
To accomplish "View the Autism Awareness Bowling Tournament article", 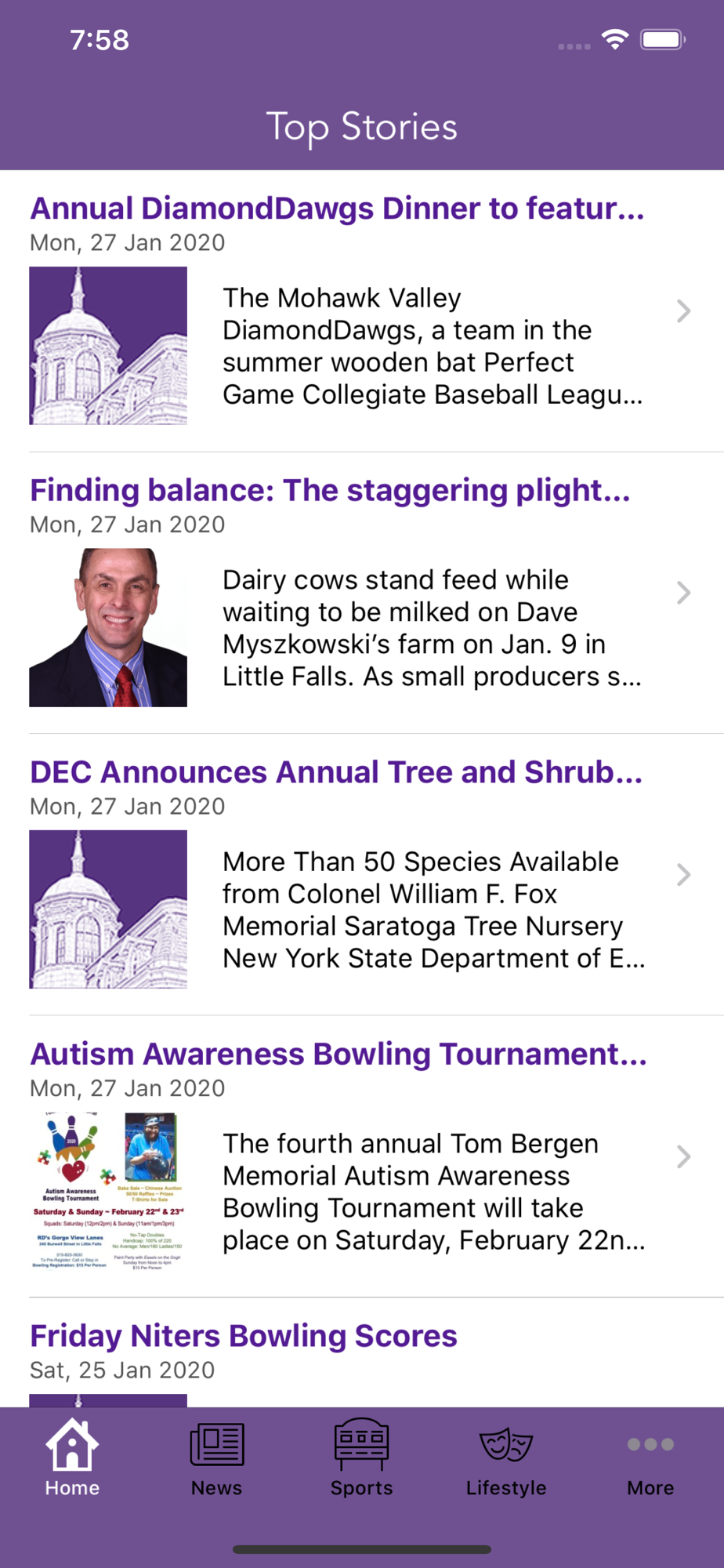I will 338,1054.
